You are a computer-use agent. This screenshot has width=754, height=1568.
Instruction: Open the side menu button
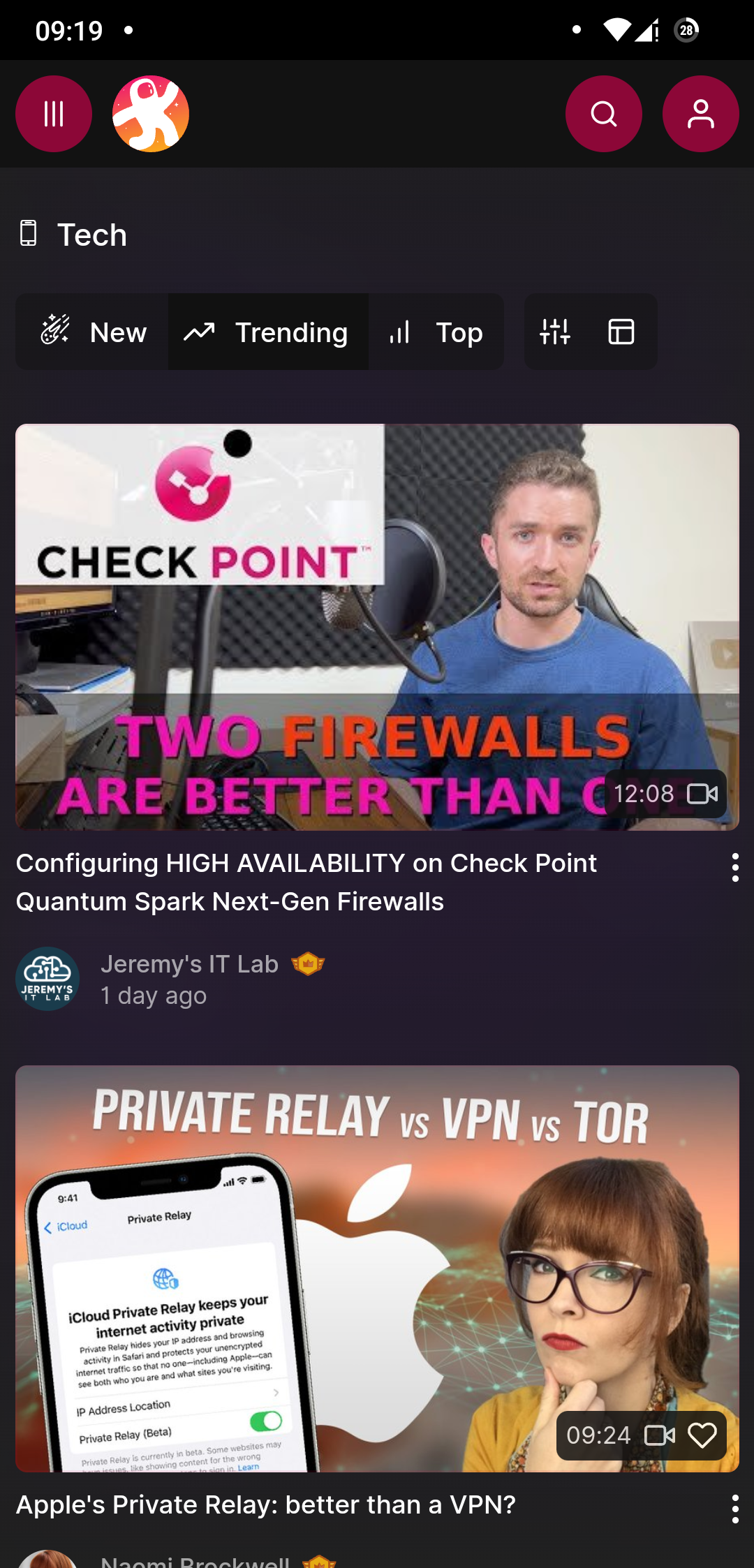[x=54, y=114]
